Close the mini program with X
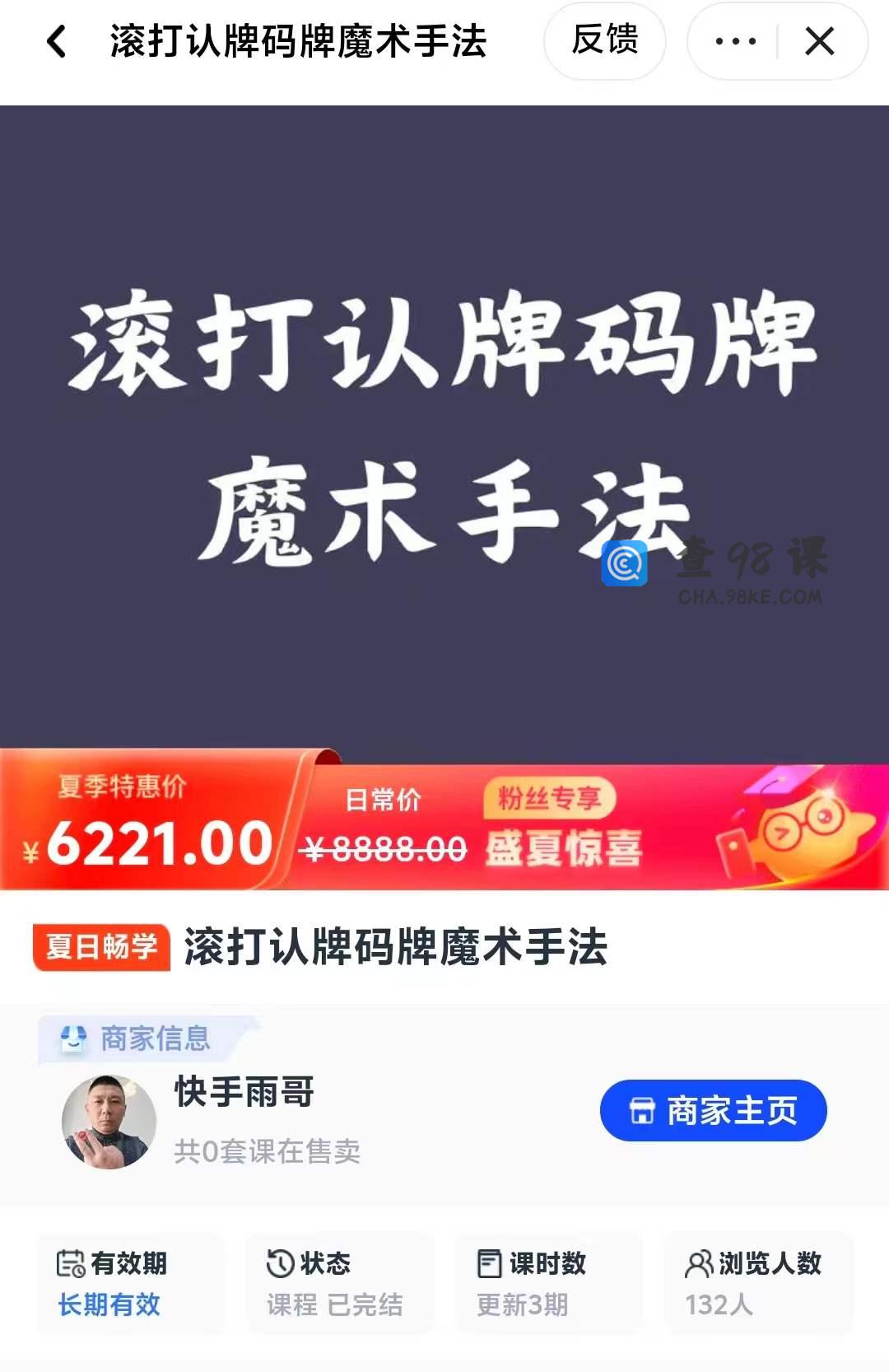This screenshot has height=1372, width=889. point(820,41)
